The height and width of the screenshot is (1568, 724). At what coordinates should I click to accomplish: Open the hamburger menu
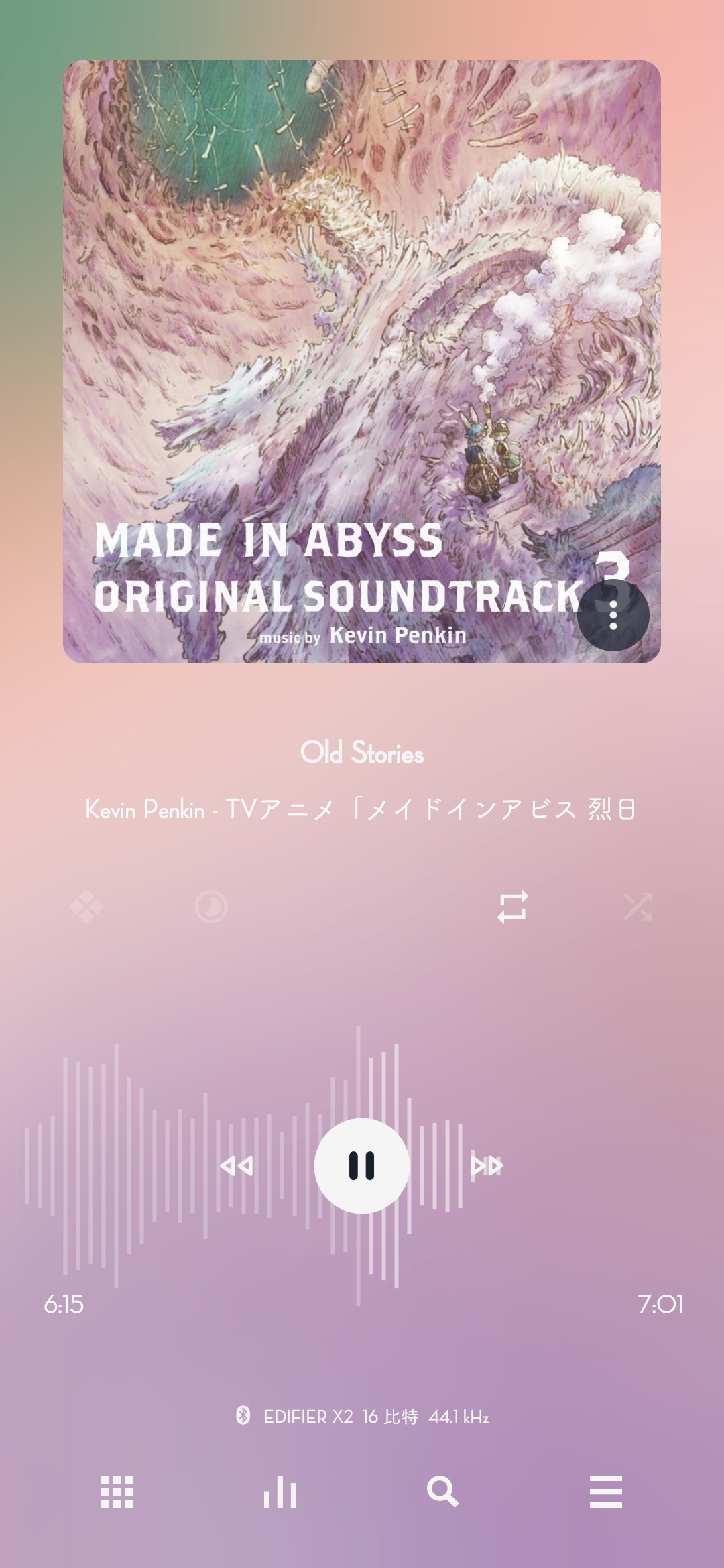606,1492
